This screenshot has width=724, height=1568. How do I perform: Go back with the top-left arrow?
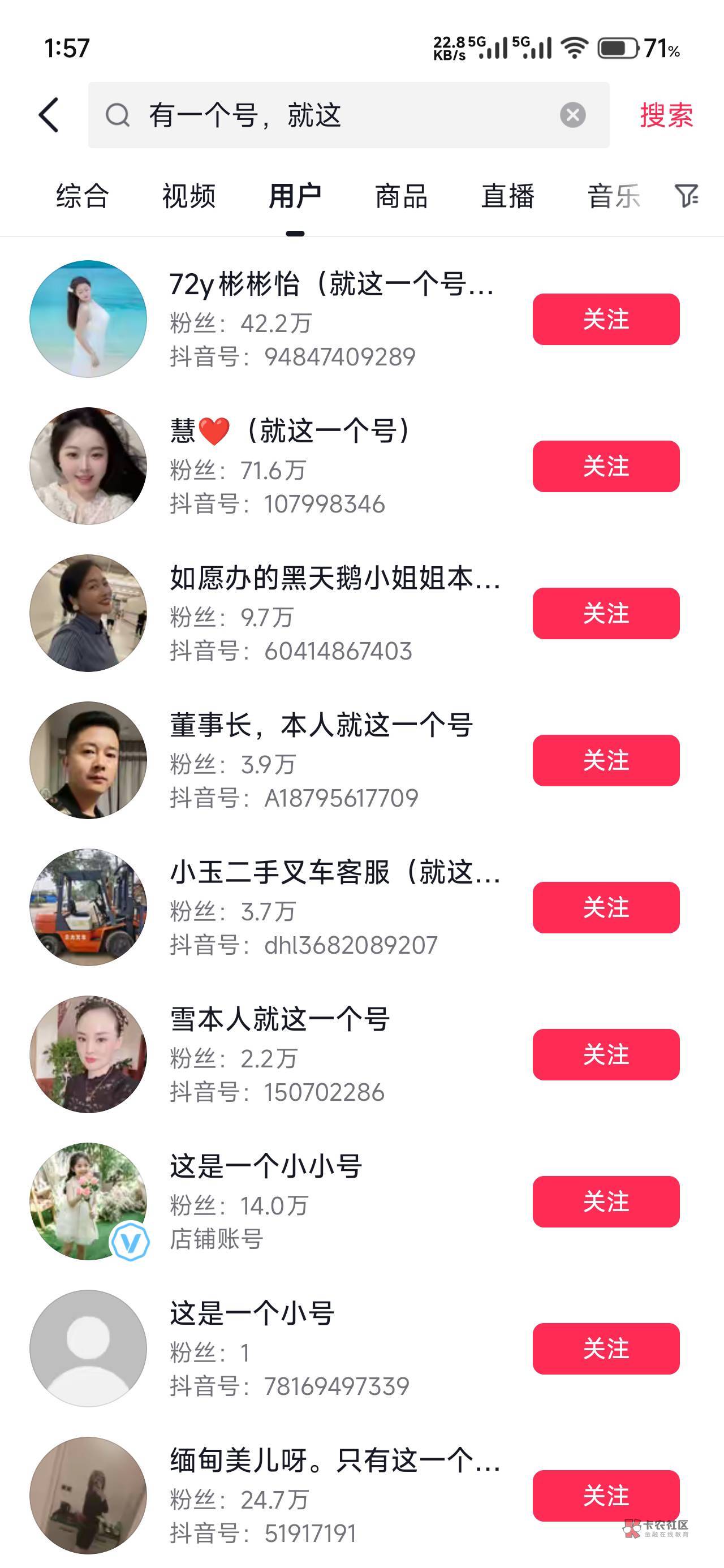[x=49, y=115]
